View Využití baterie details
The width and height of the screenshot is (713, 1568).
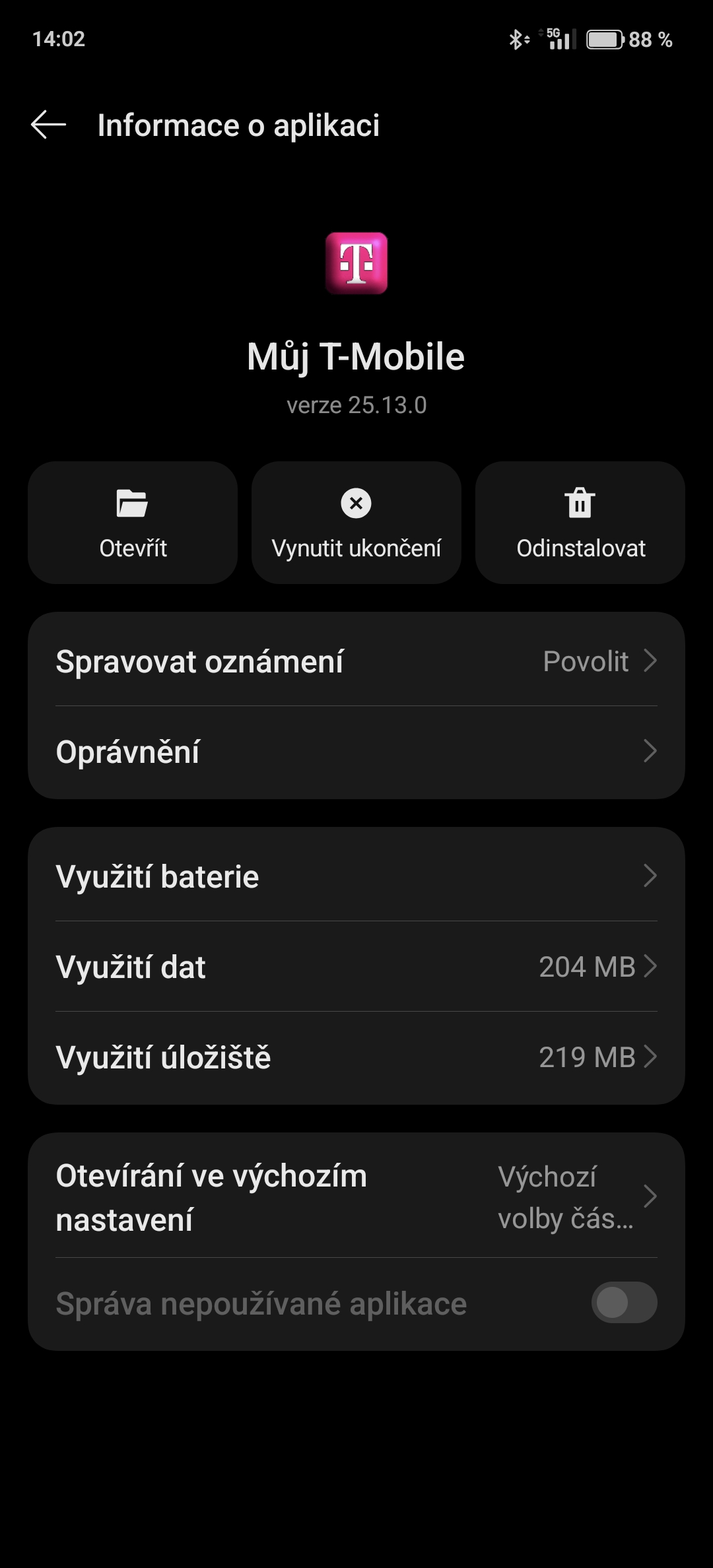point(356,876)
